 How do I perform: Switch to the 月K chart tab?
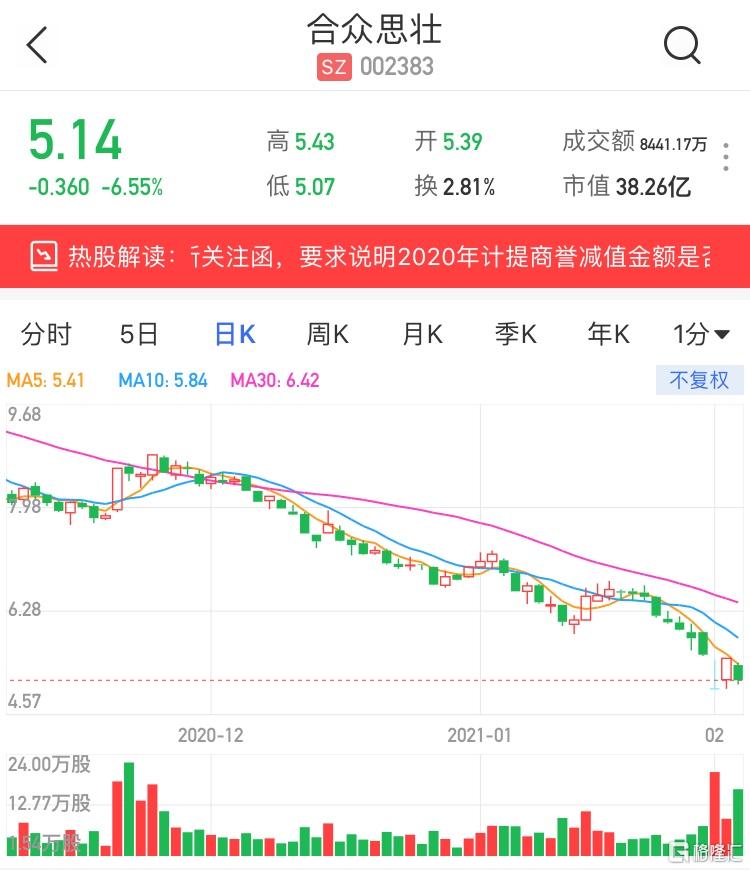[x=421, y=334]
